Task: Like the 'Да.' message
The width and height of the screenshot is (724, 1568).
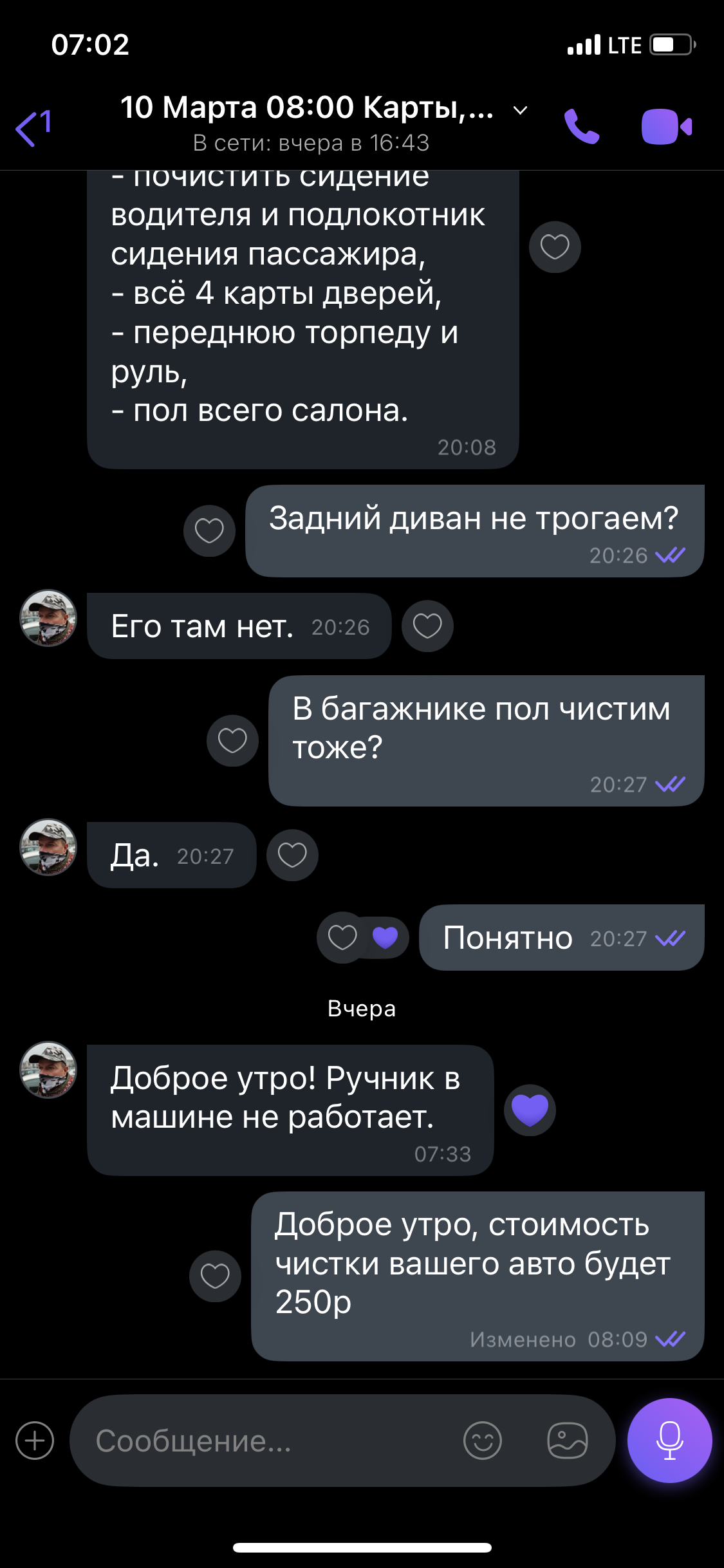Action: tap(292, 855)
